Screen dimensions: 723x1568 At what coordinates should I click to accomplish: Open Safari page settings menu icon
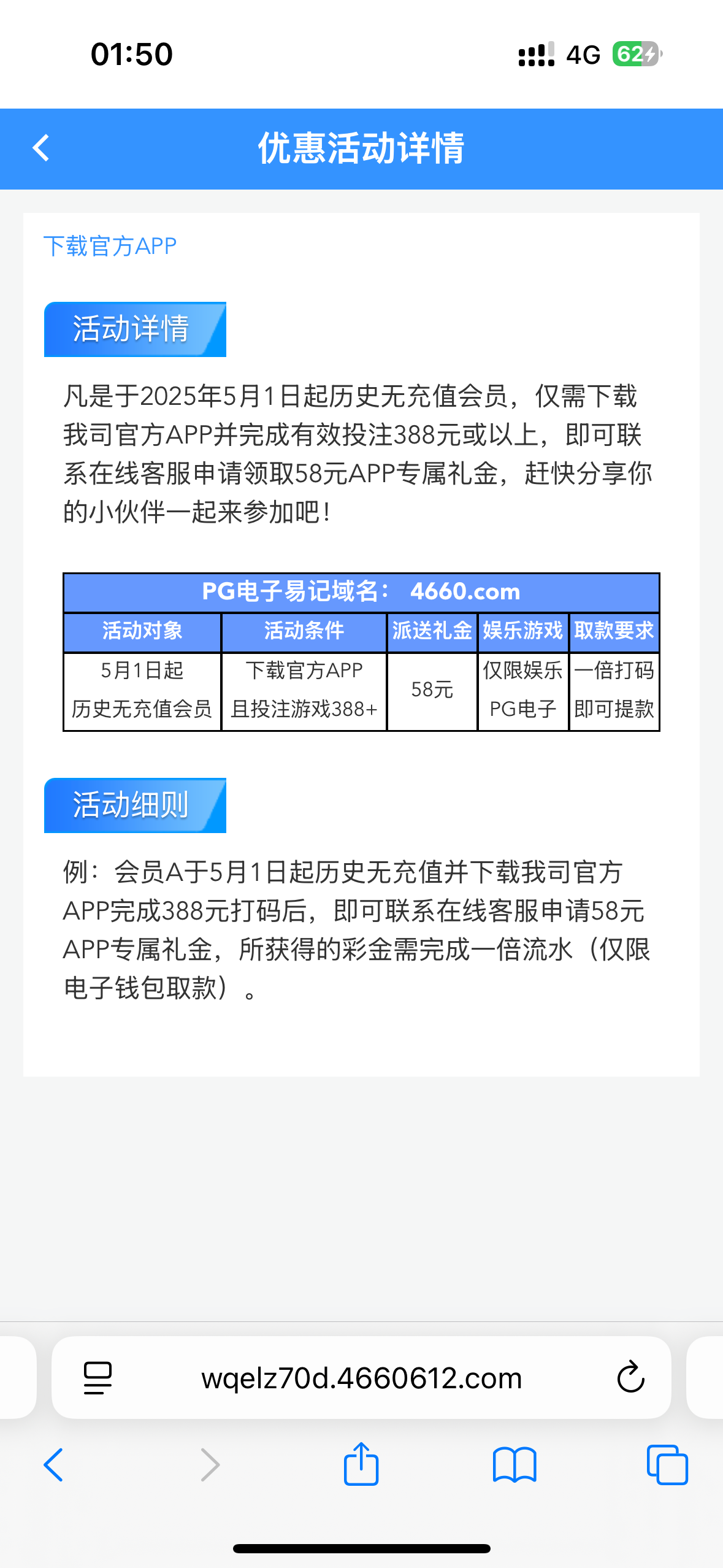point(98,1378)
